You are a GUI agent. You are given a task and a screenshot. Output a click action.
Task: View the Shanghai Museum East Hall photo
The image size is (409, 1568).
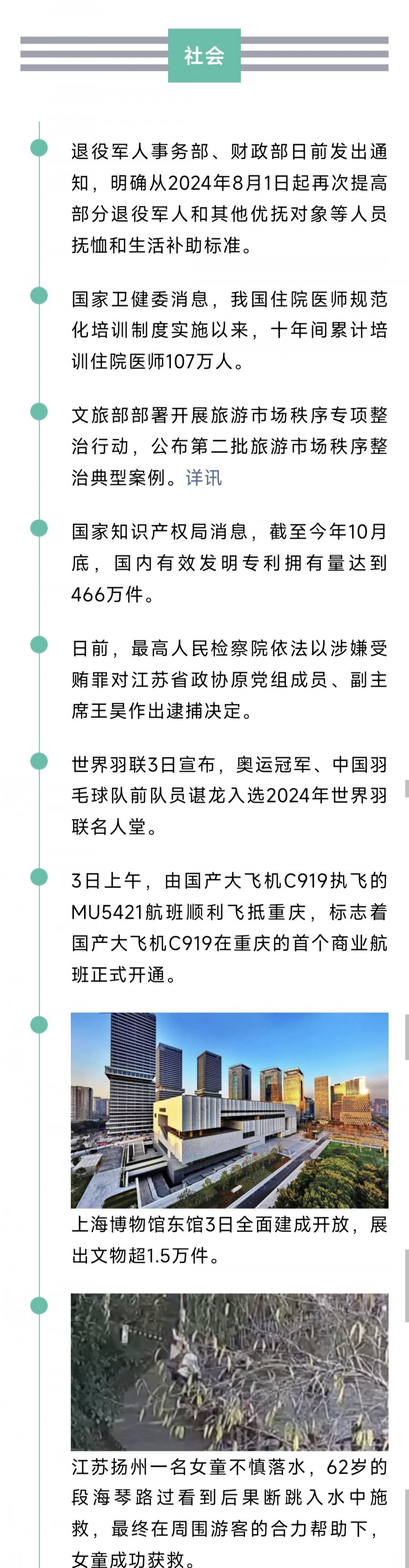pyautogui.click(x=229, y=1109)
